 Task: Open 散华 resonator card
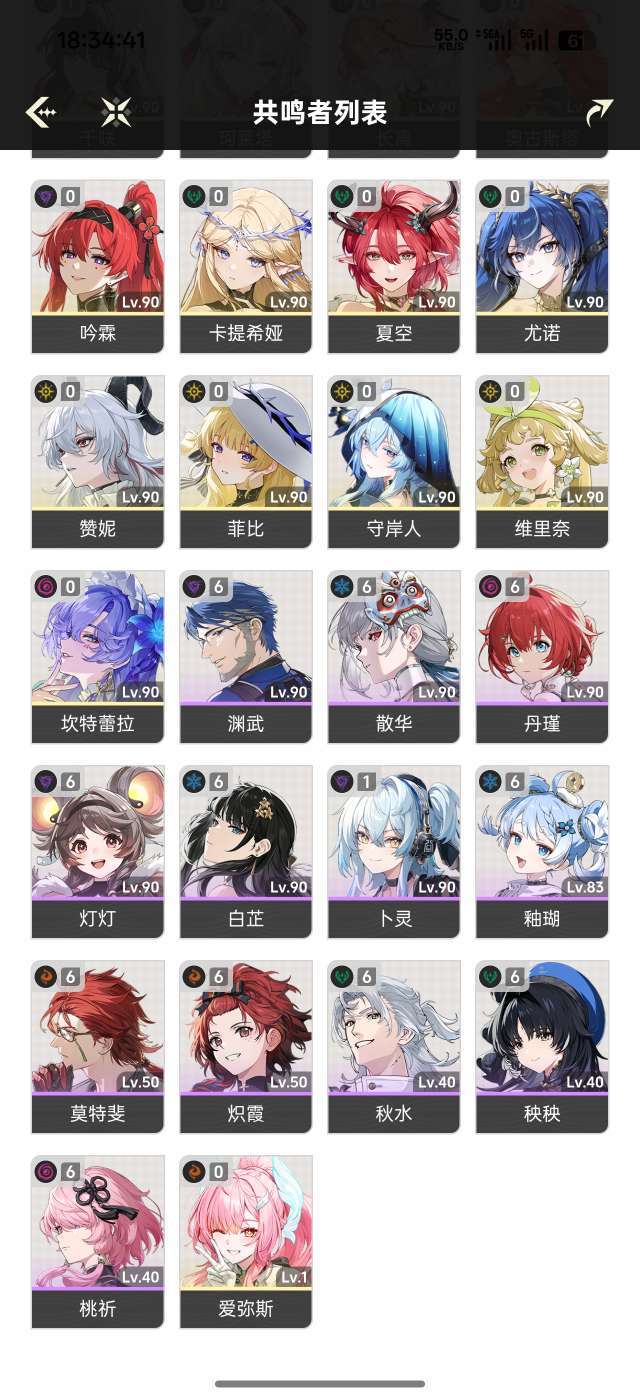pyautogui.click(x=394, y=657)
